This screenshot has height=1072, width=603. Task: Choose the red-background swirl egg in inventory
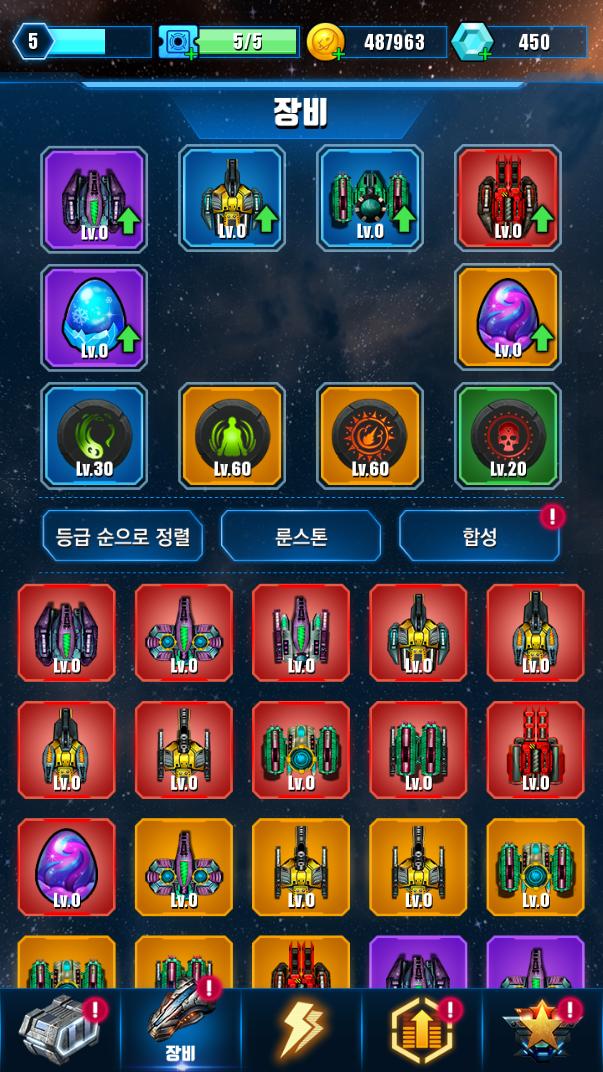(x=66, y=867)
